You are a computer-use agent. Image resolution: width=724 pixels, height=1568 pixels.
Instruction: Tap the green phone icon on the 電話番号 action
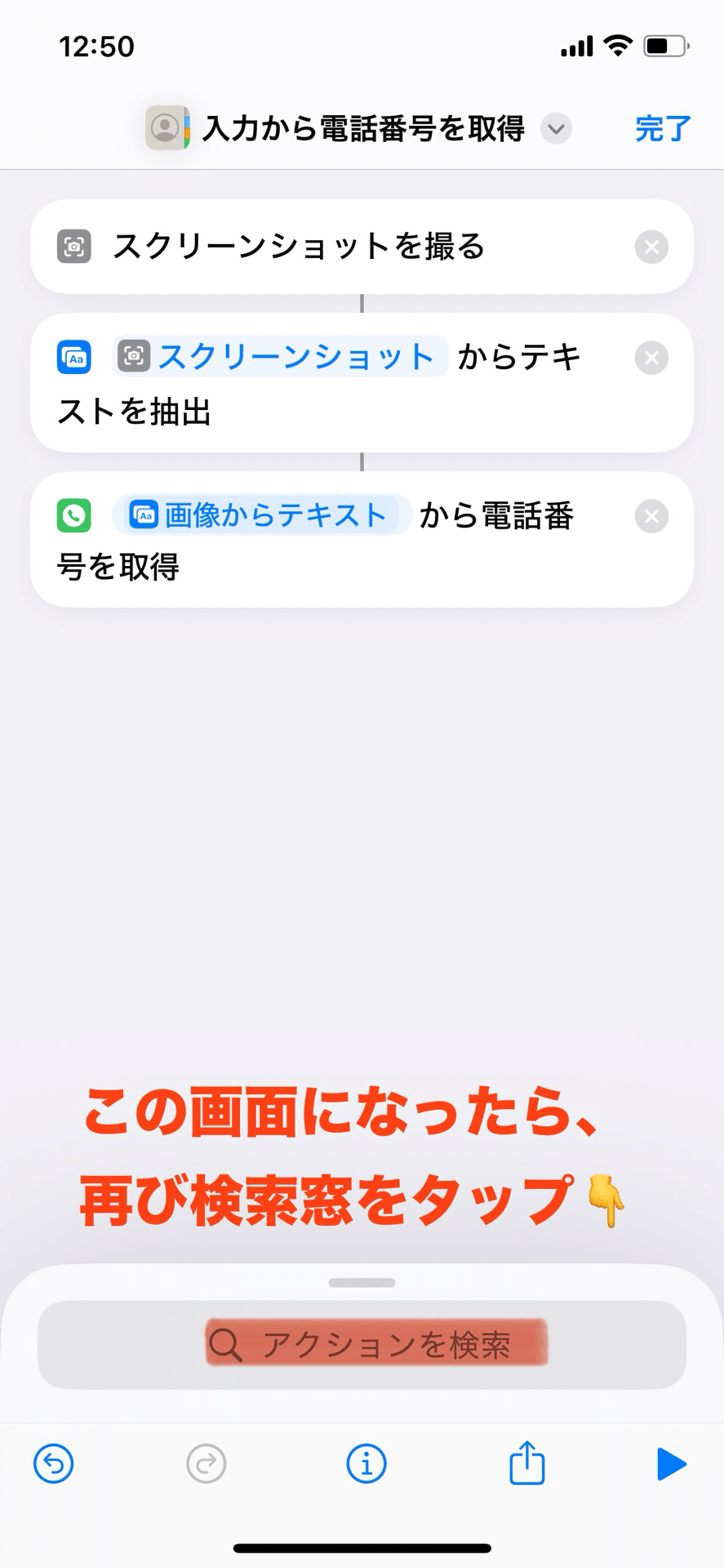(73, 515)
